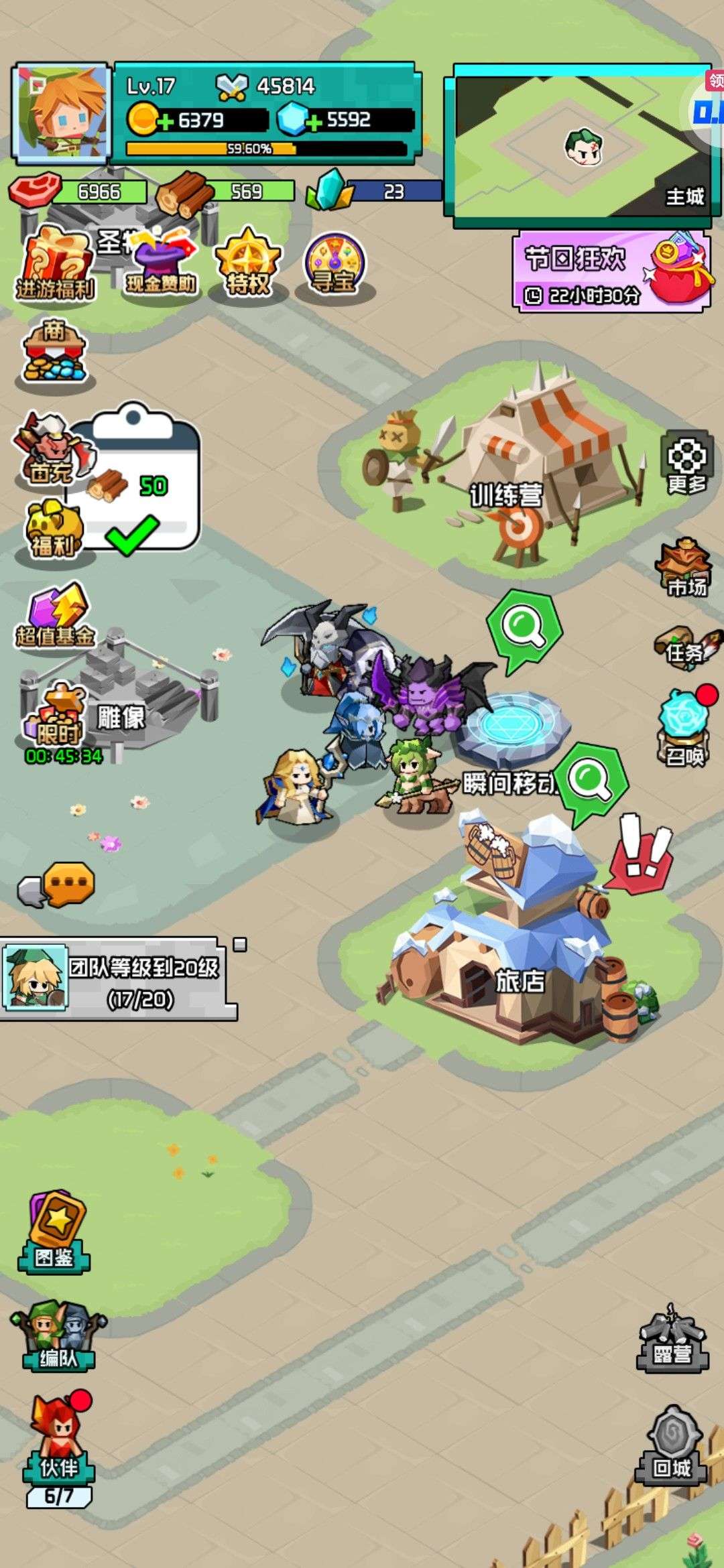Expand the 更多 menu
Viewport: 724px width, 1568px height.
click(686, 464)
